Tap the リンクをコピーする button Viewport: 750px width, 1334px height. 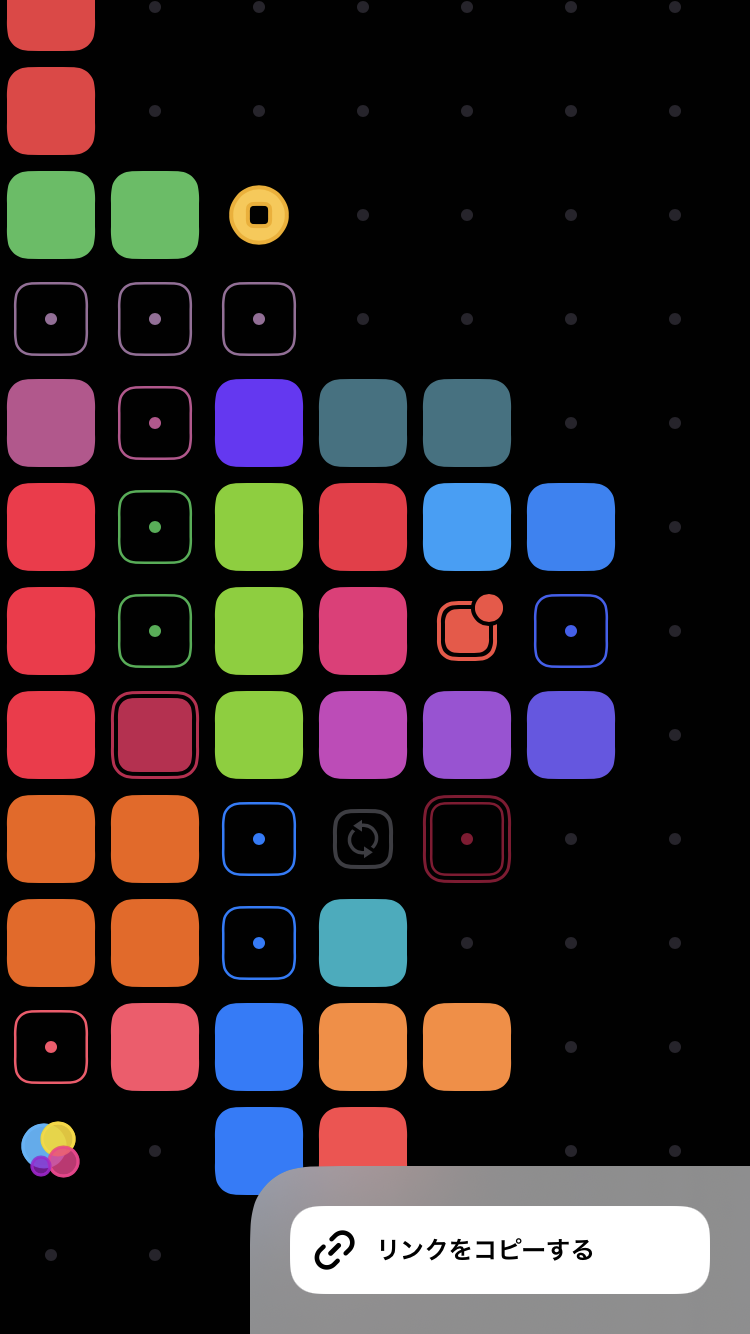point(500,1250)
